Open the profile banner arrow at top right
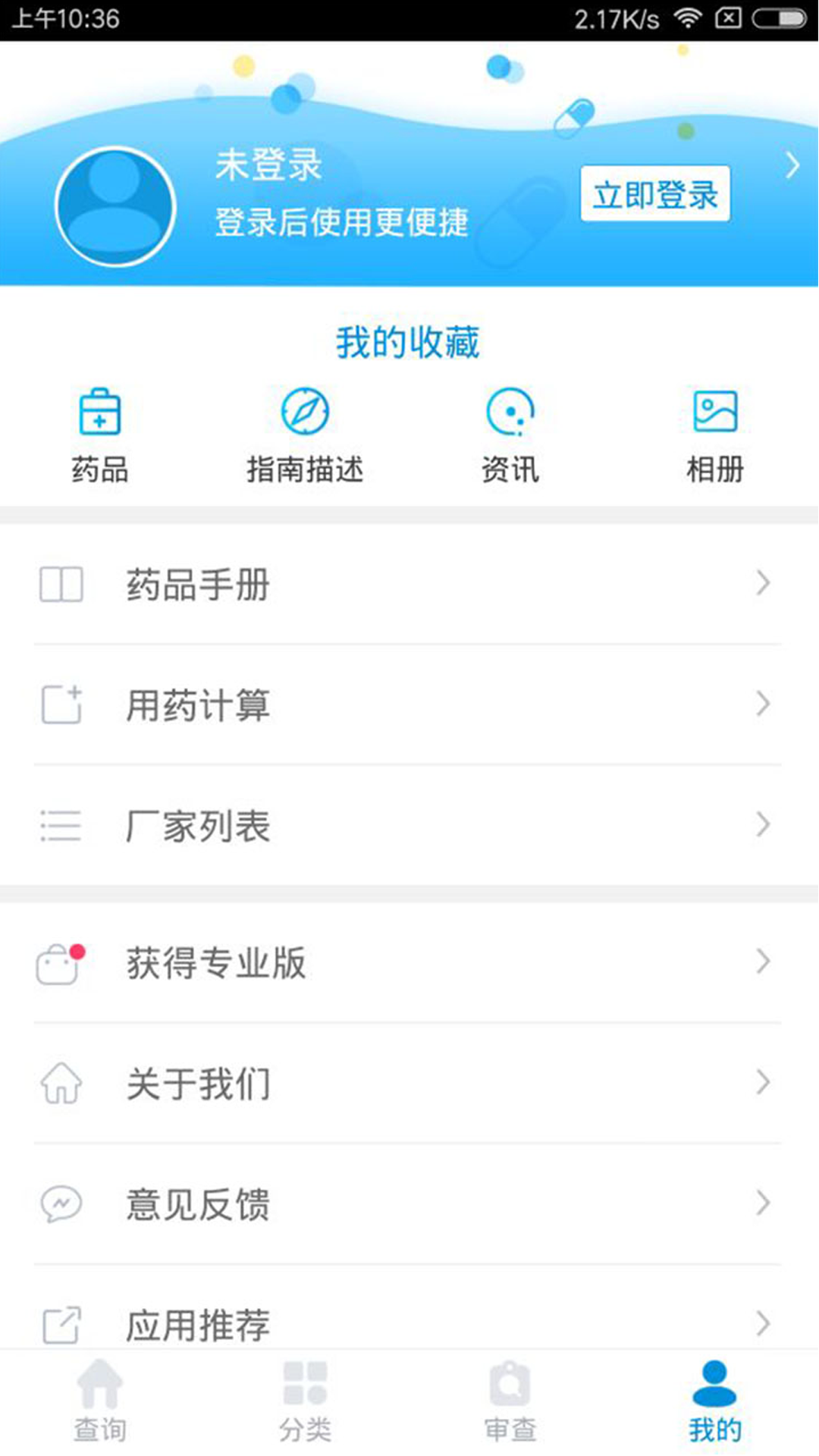Image resolution: width=819 pixels, height=1456 pixels. click(x=792, y=165)
